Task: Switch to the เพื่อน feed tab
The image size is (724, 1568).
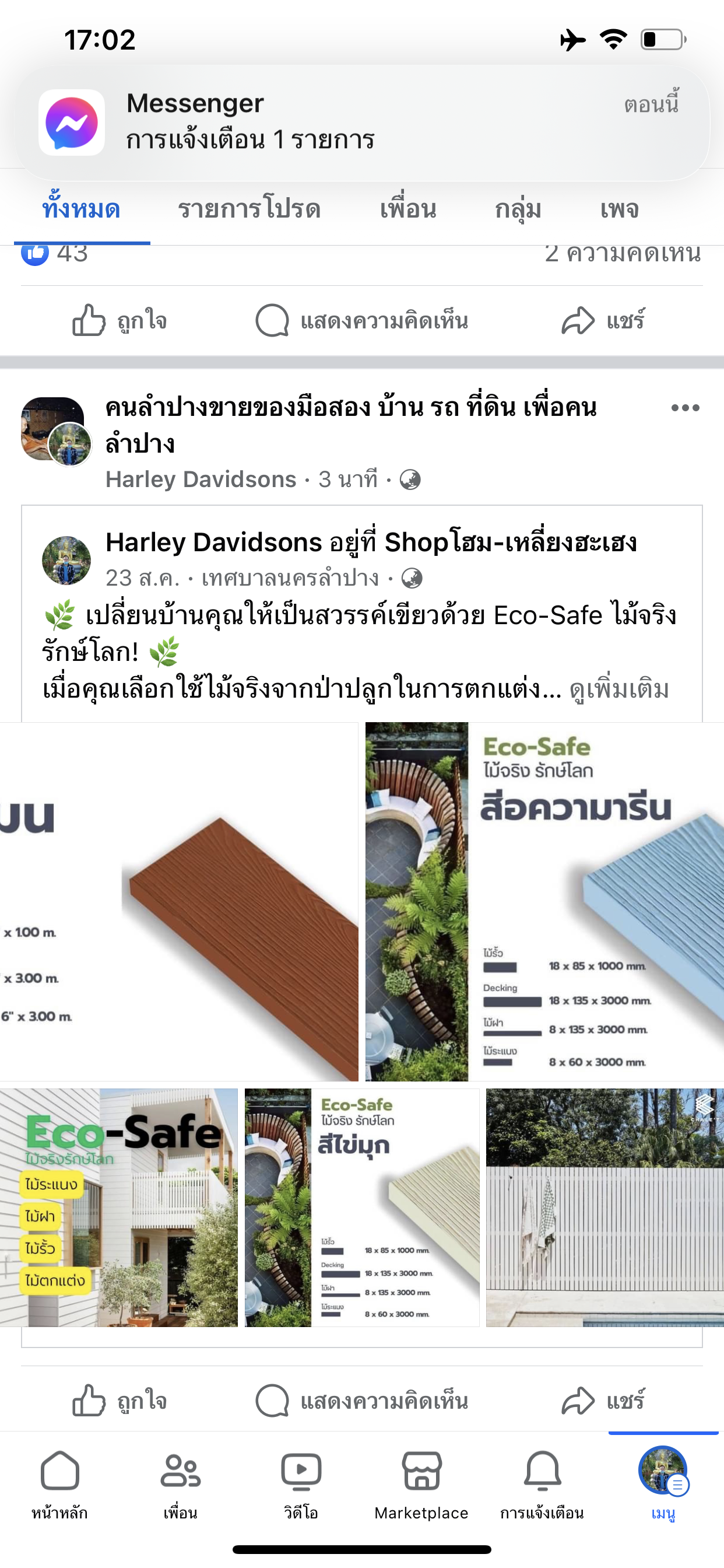Action: 407,209
